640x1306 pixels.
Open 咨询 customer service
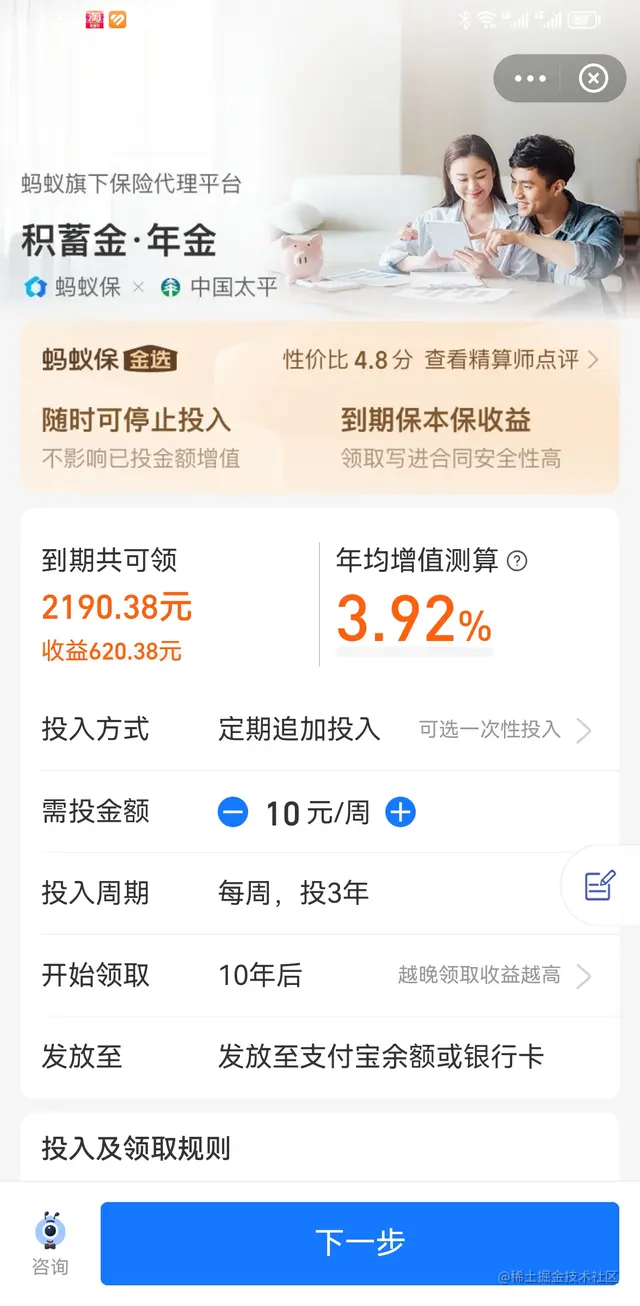point(50,1244)
